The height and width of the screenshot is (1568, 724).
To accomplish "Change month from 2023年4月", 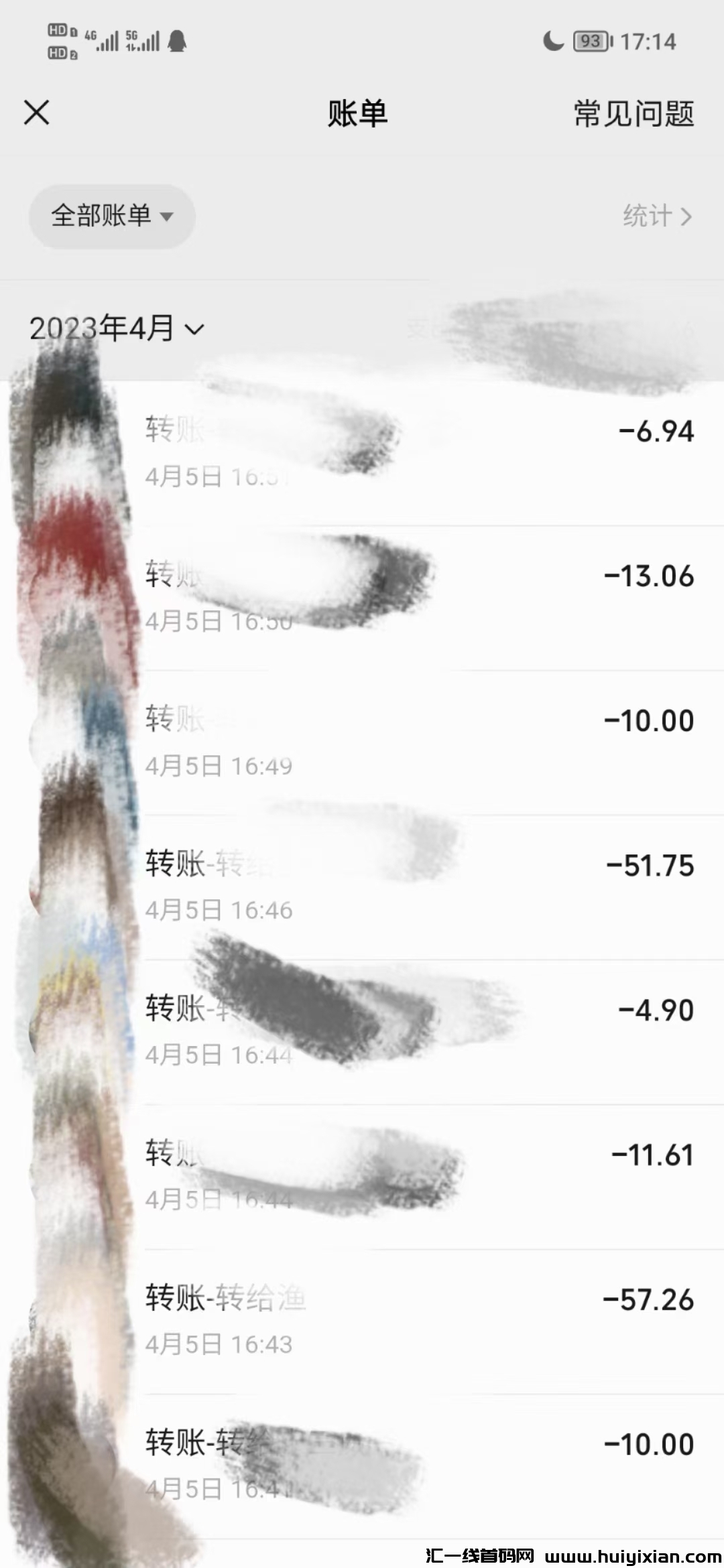I will point(116,328).
